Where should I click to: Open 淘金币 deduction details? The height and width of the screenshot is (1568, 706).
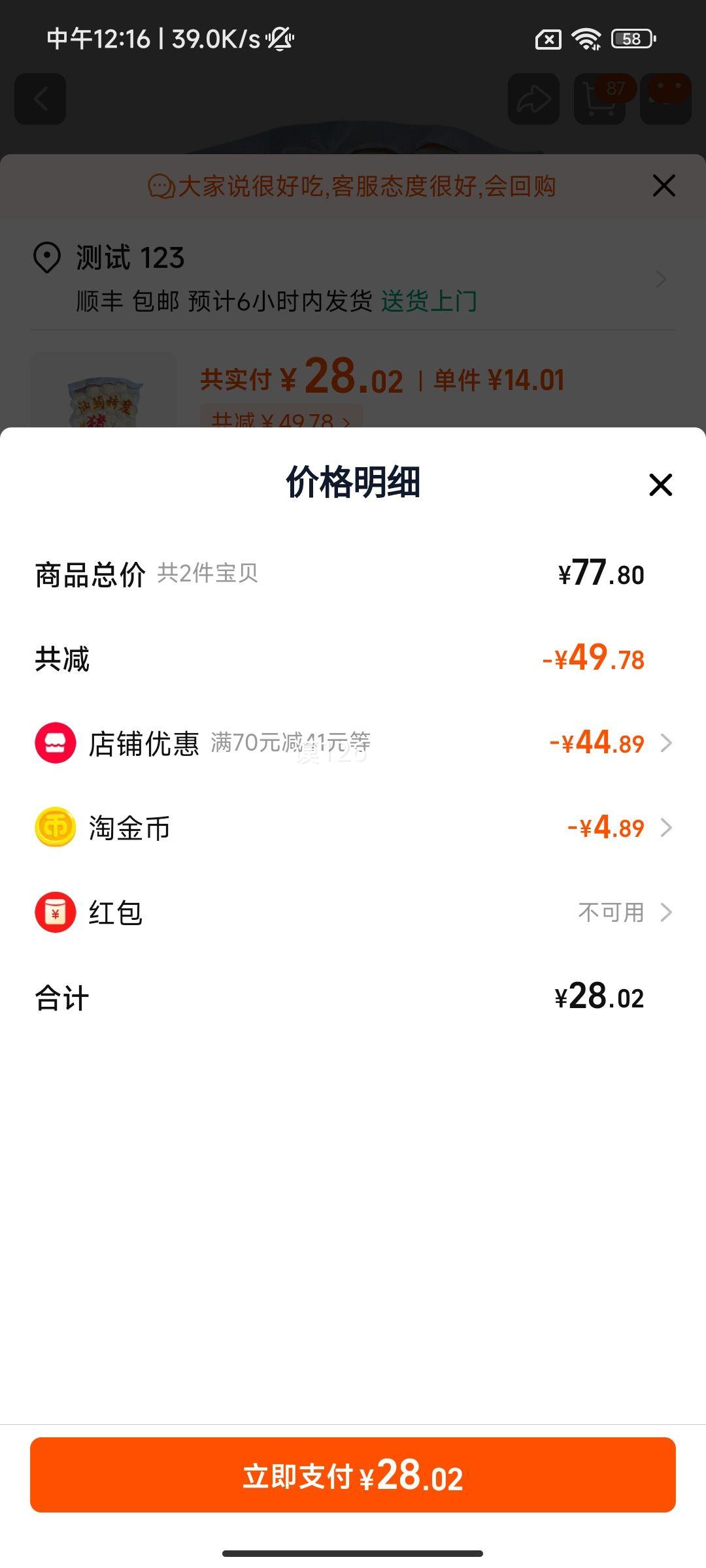pos(353,828)
